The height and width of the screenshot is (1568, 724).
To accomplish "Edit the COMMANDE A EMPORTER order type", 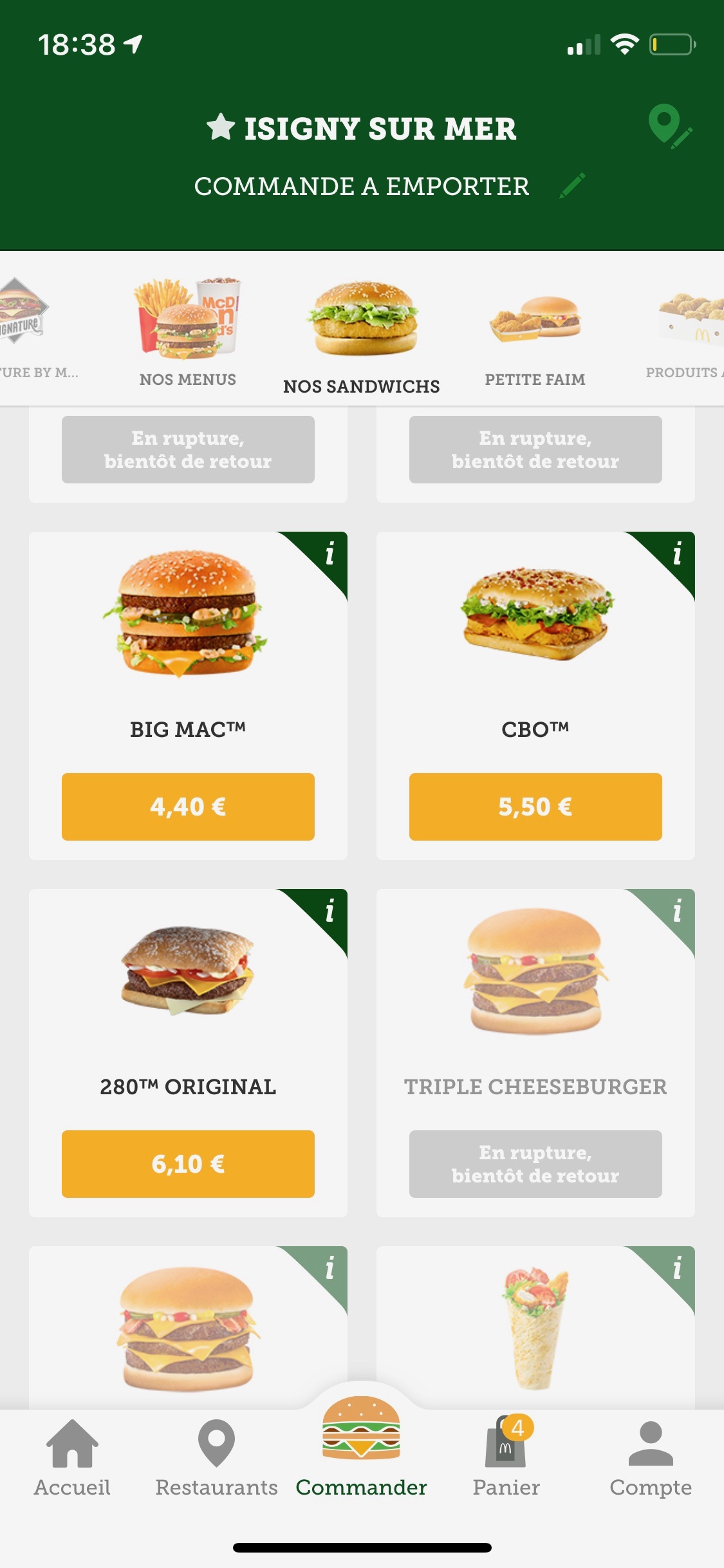I will (x=572, y=186).
